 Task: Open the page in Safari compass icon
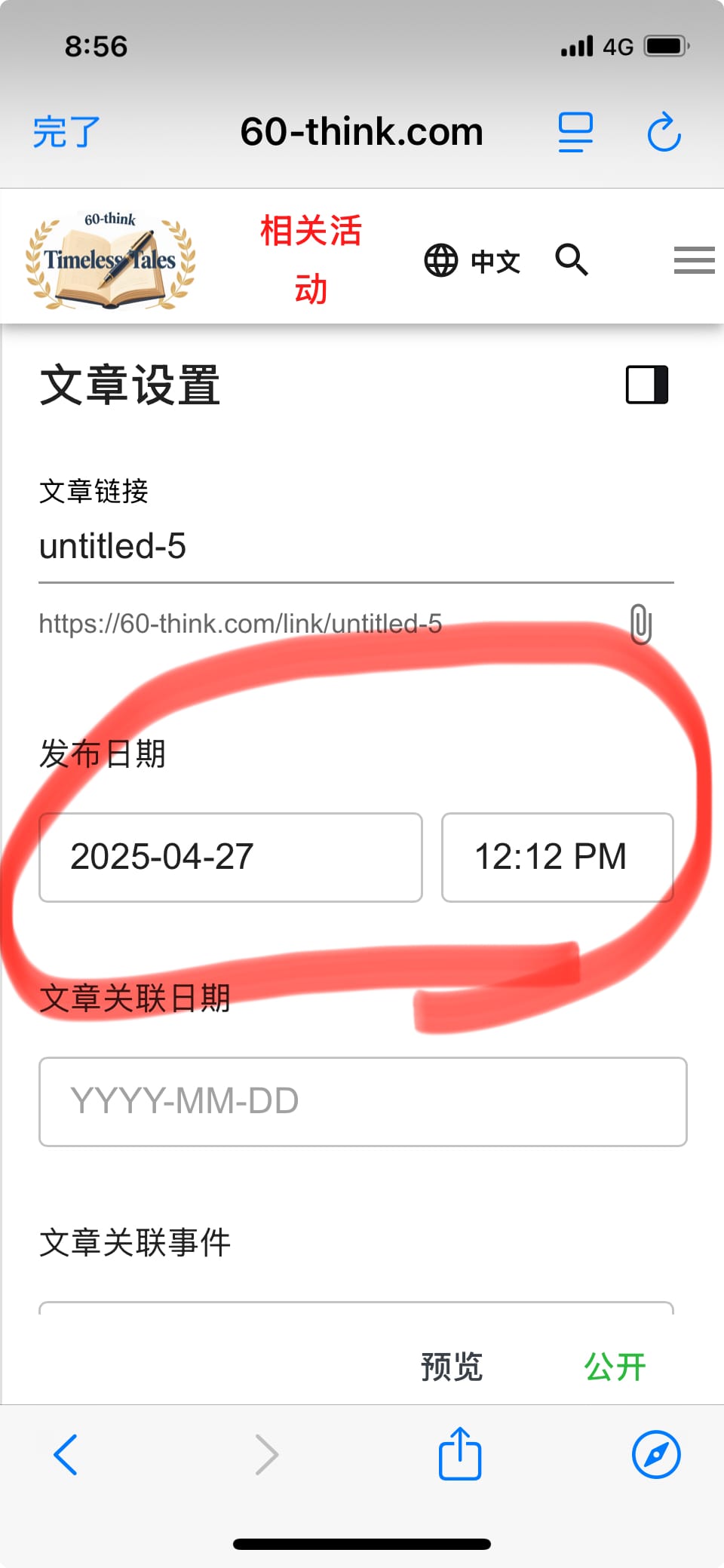656,1454
